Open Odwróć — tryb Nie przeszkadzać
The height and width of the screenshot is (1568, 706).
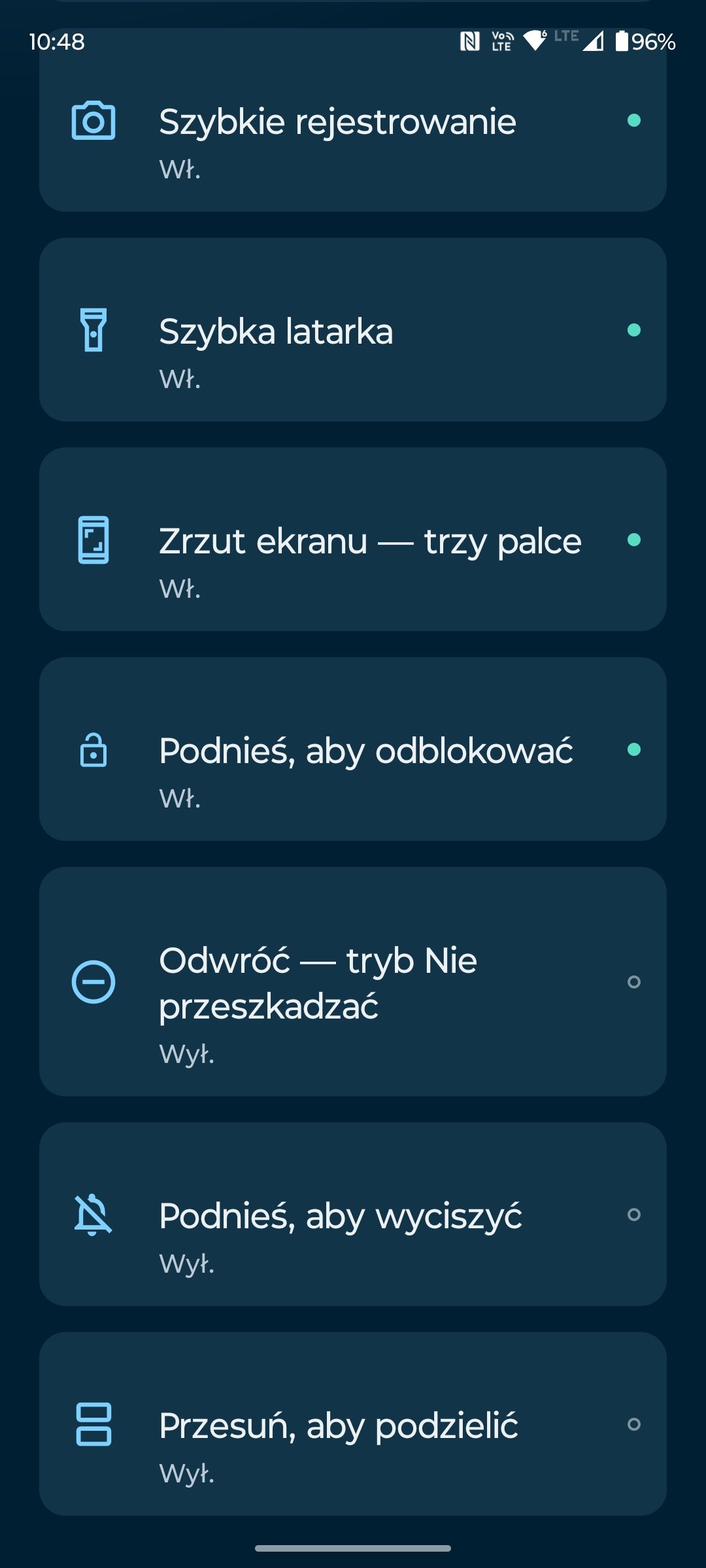(x=353, y=981)
